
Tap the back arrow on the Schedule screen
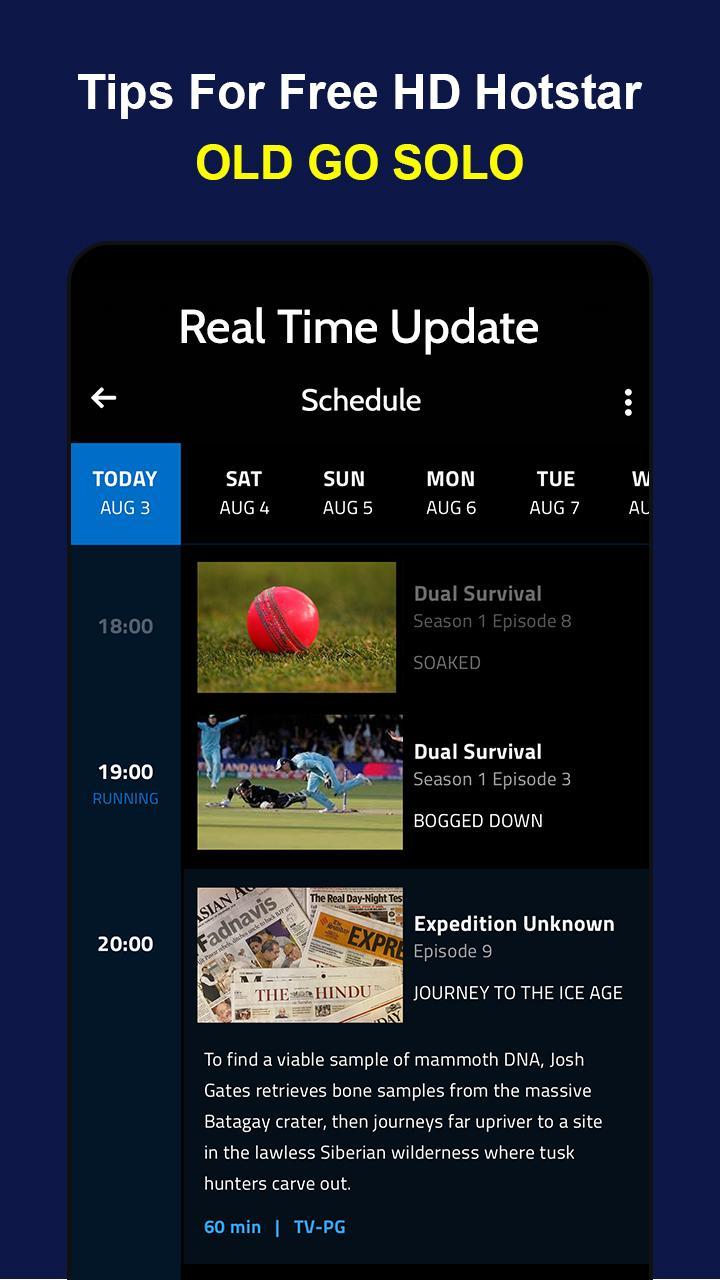click(x=101, y=398)
